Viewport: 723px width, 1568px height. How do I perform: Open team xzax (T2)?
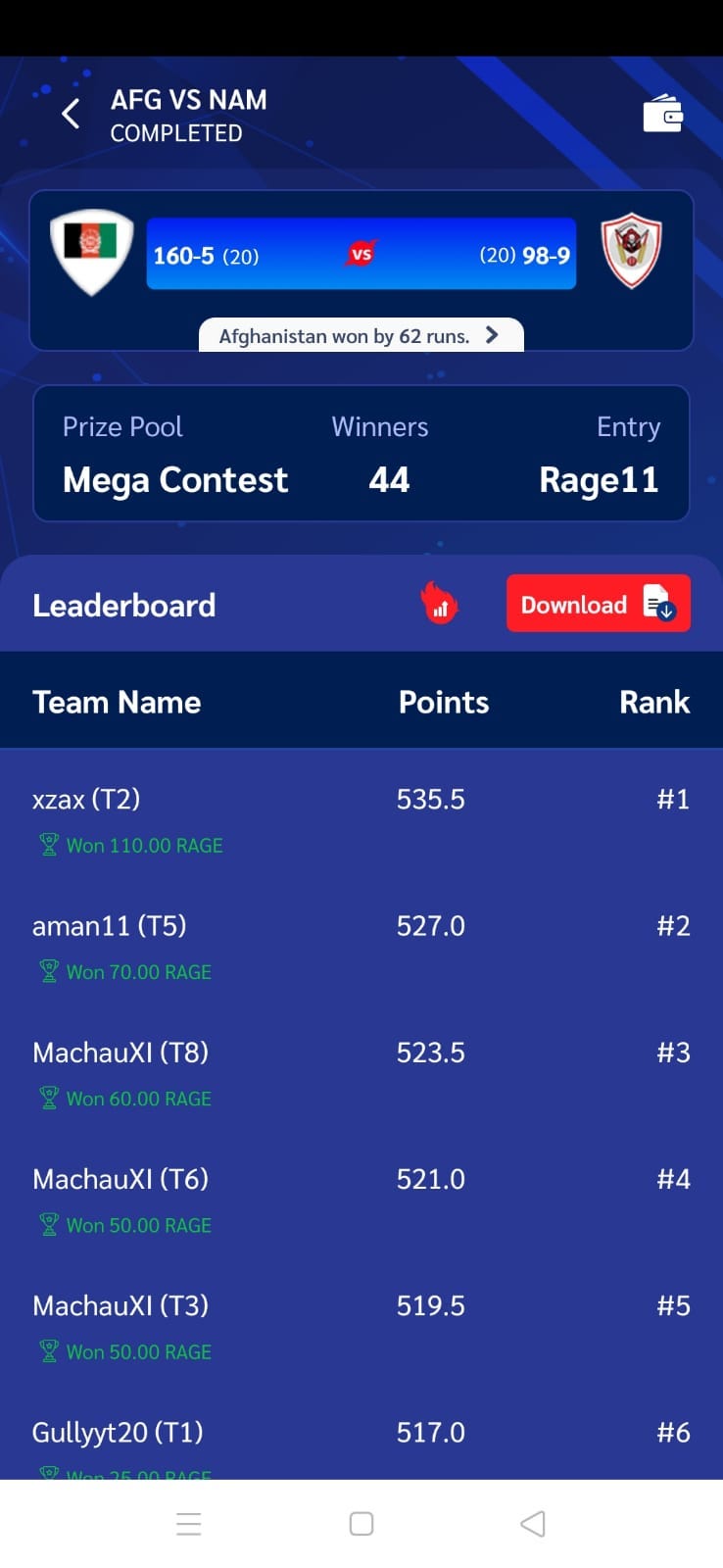86,800
